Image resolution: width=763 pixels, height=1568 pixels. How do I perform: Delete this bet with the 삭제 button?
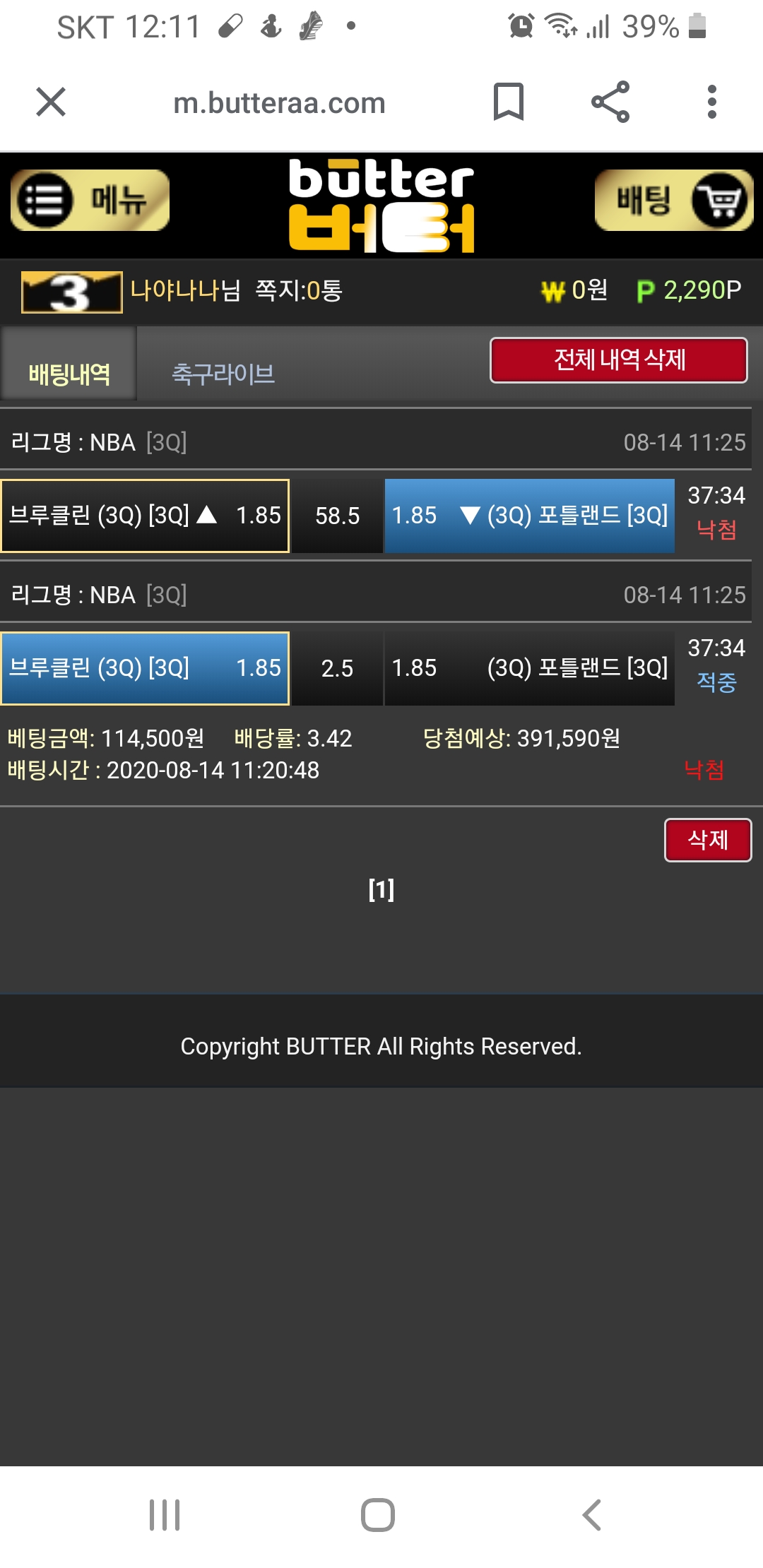pos(707,840)
